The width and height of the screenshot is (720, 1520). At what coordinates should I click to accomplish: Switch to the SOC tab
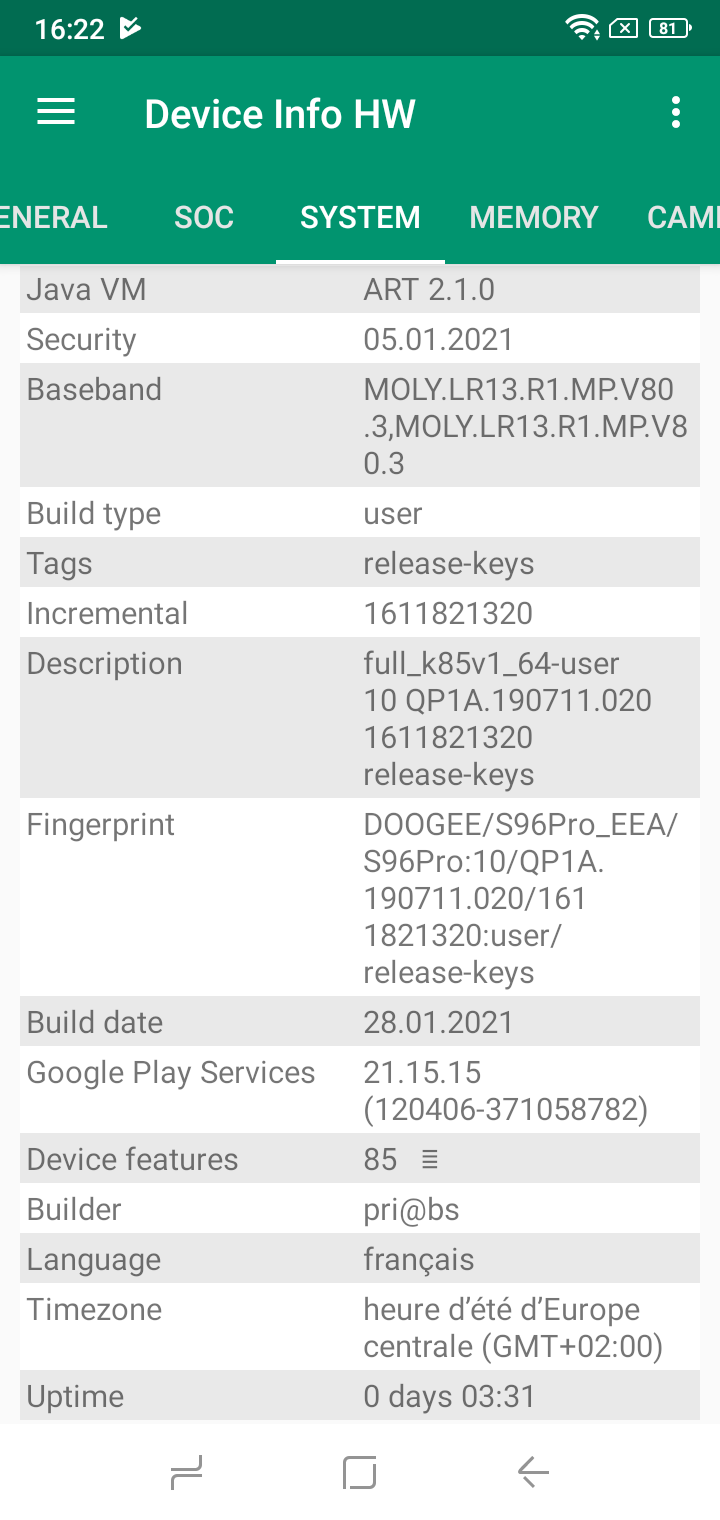[x=204, y=218]
